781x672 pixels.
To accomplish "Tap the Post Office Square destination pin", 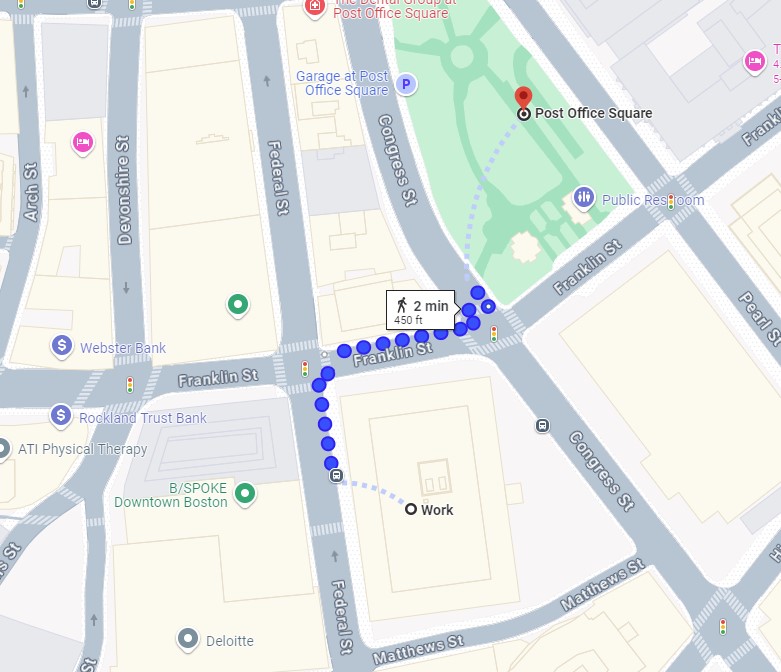I will (523, 99).
